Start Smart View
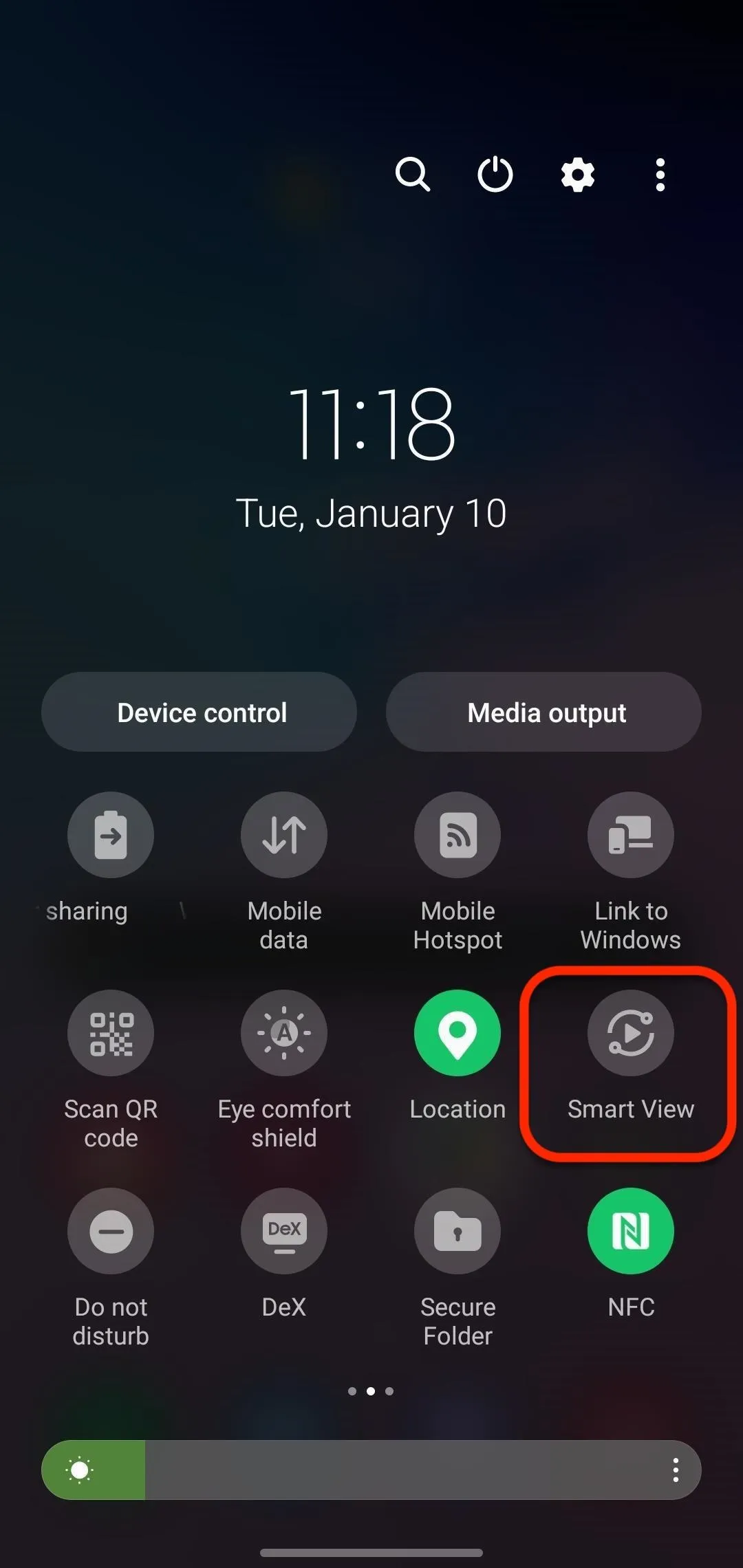This screenshot has height=1568, width=743. pyautogui.click(x=631, y=1033)
